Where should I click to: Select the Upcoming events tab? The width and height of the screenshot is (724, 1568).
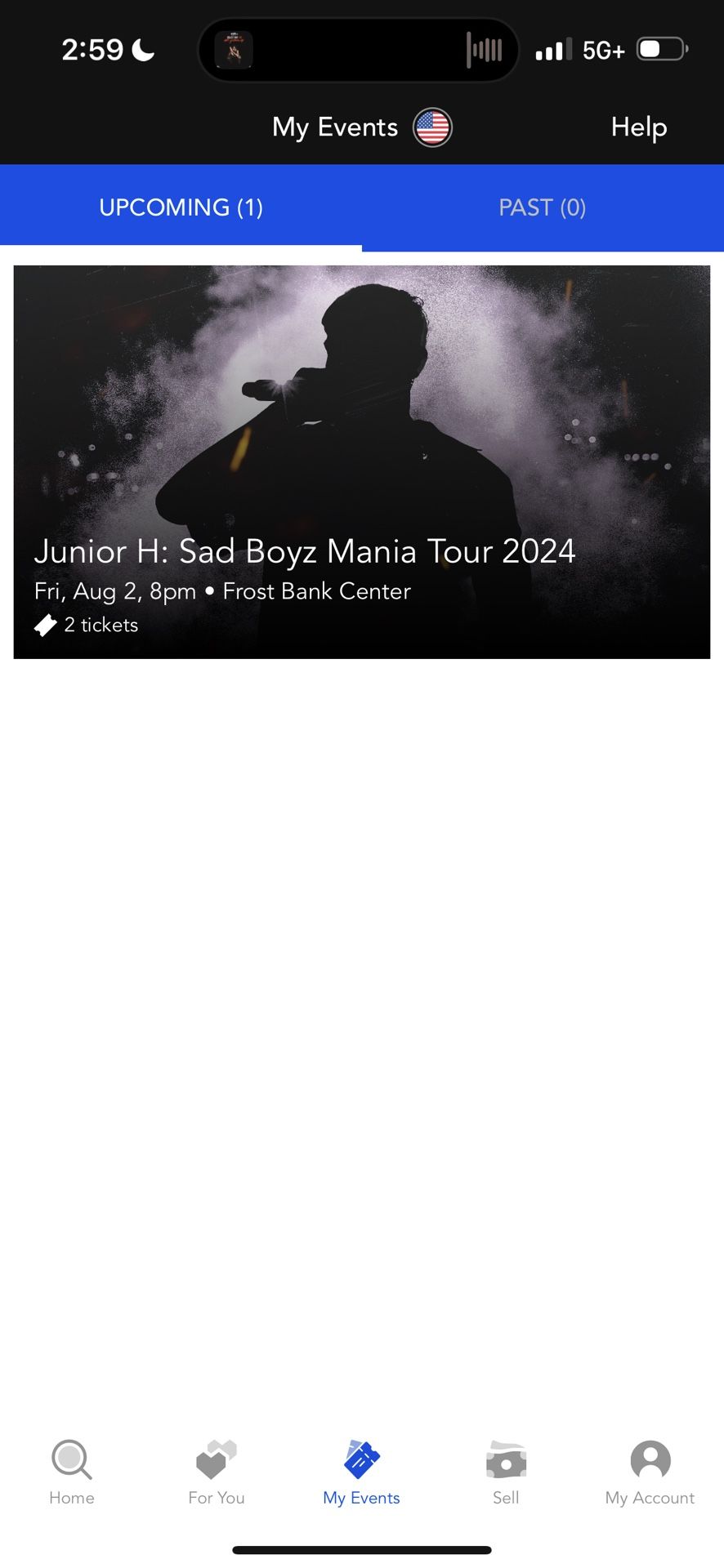pyautogui.click(x=181, y=207)
